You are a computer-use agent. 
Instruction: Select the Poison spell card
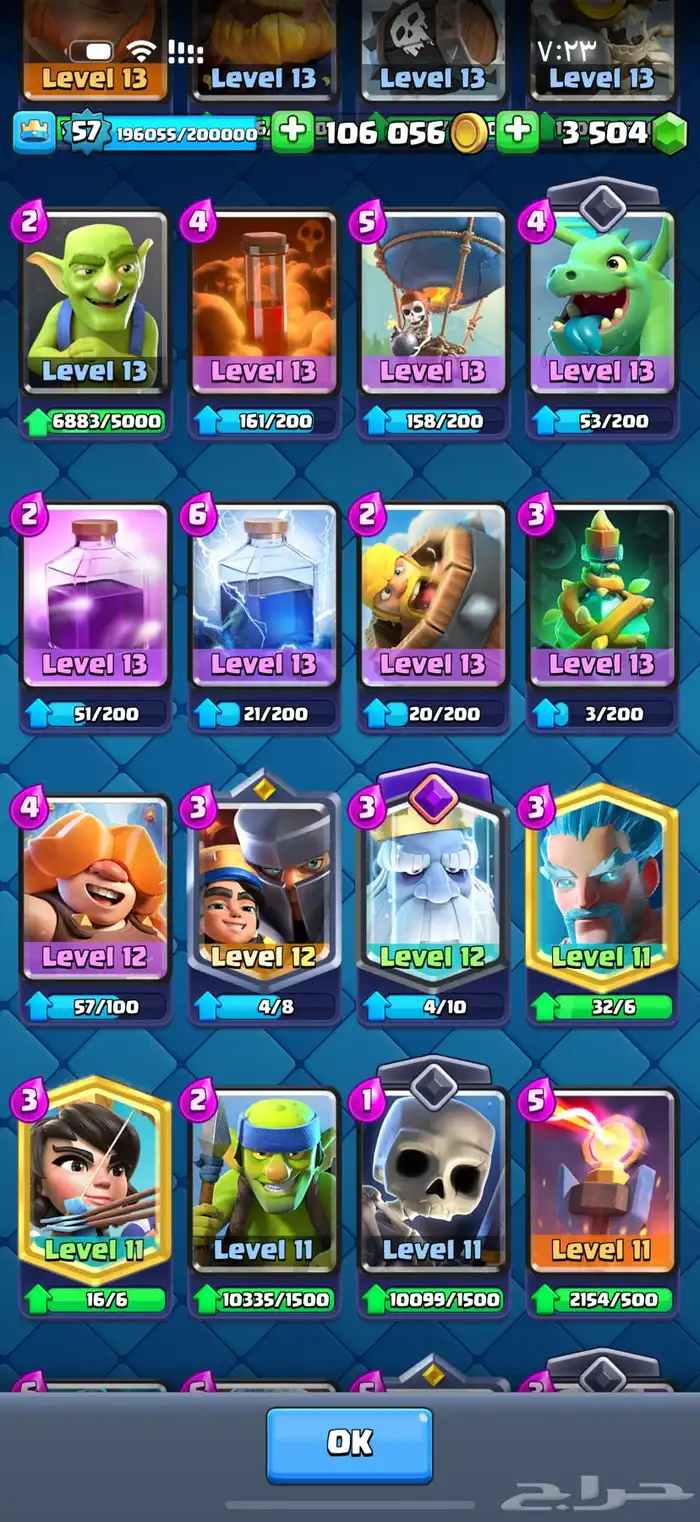click(264, 322)
